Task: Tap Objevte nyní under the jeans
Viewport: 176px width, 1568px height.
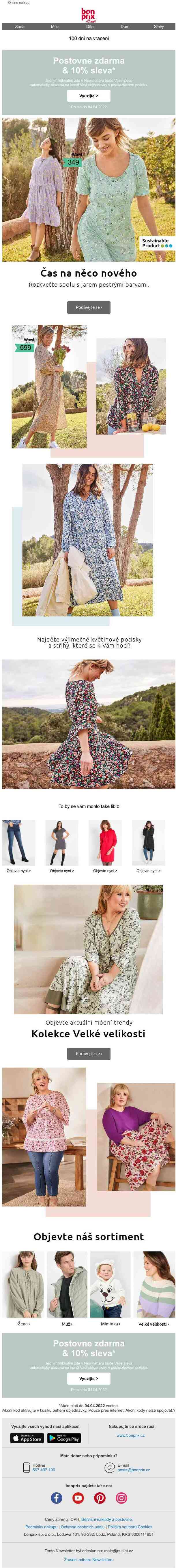Action: pyautogui.click(x=18, y=870)
